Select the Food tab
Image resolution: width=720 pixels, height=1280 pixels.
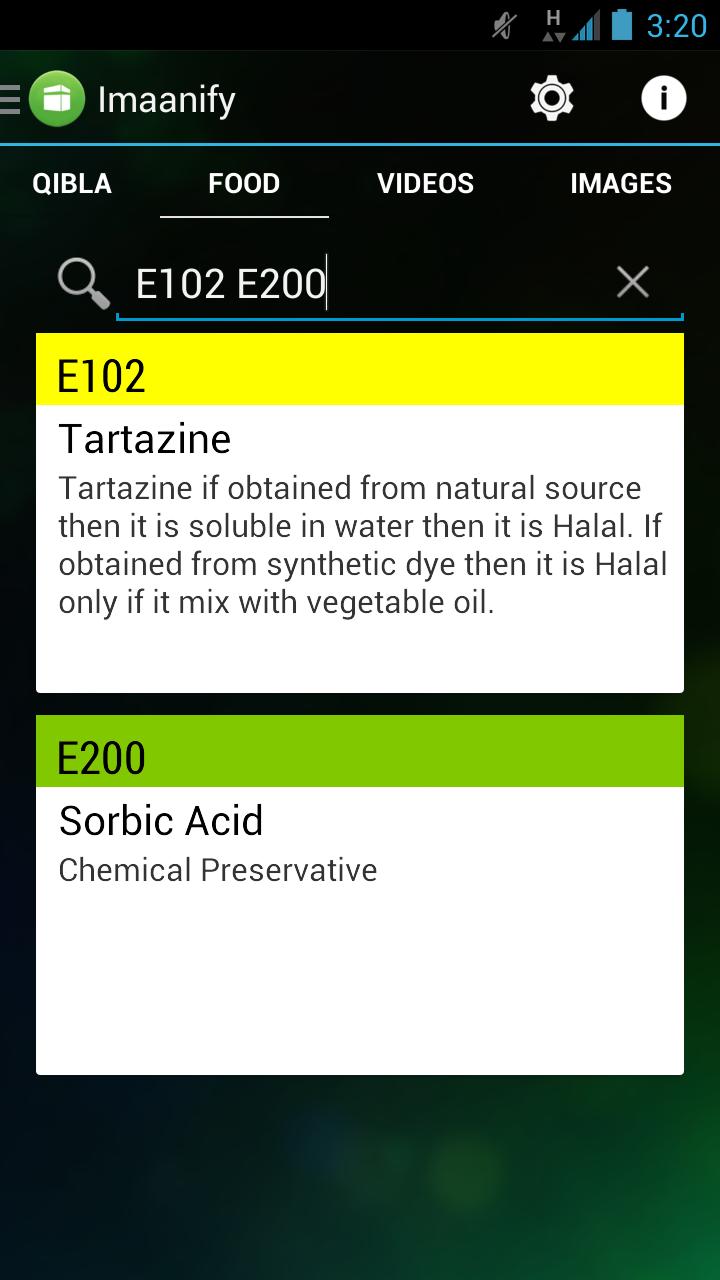244,184
